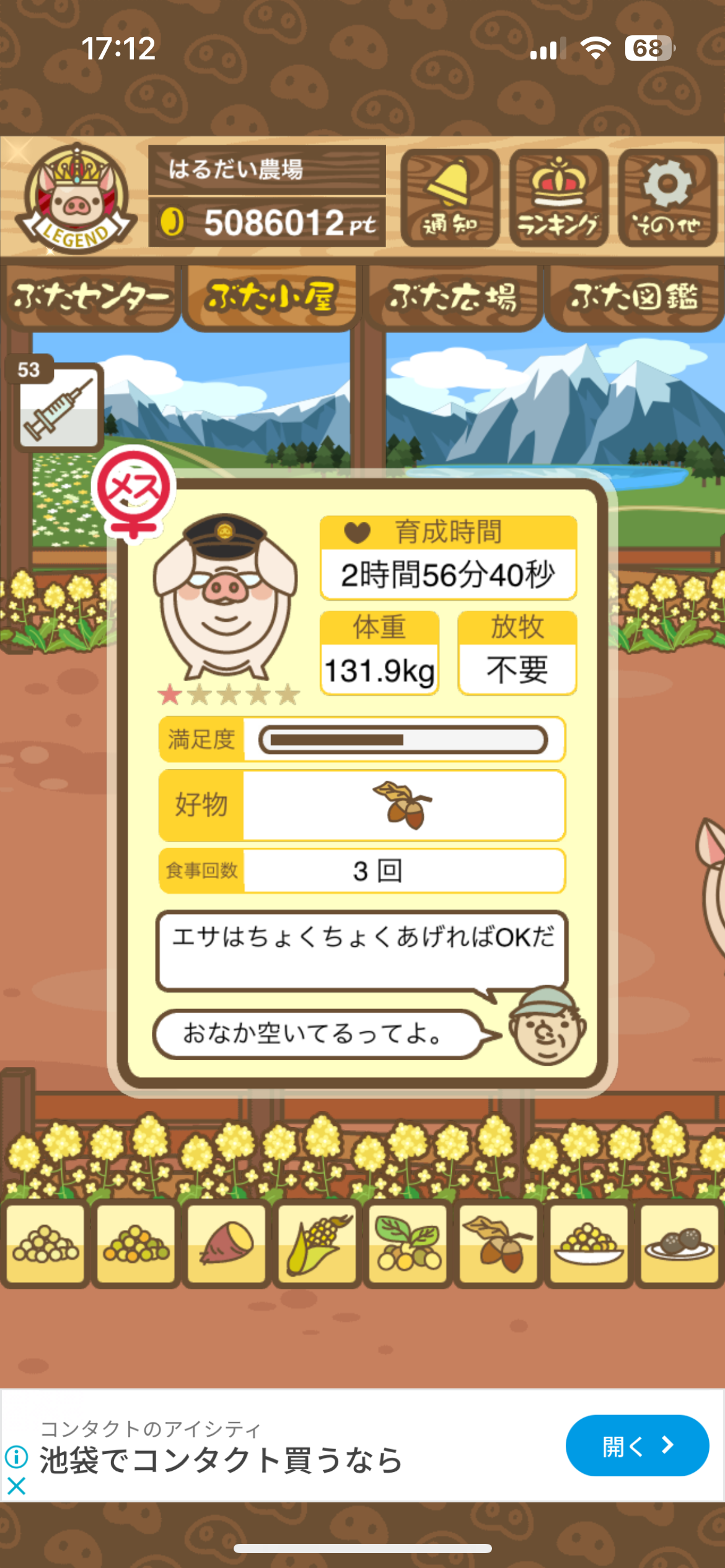This screenshot has width=725, height=1568.
Task: Open the その他 gear menu
Action: tap(667, 198)
